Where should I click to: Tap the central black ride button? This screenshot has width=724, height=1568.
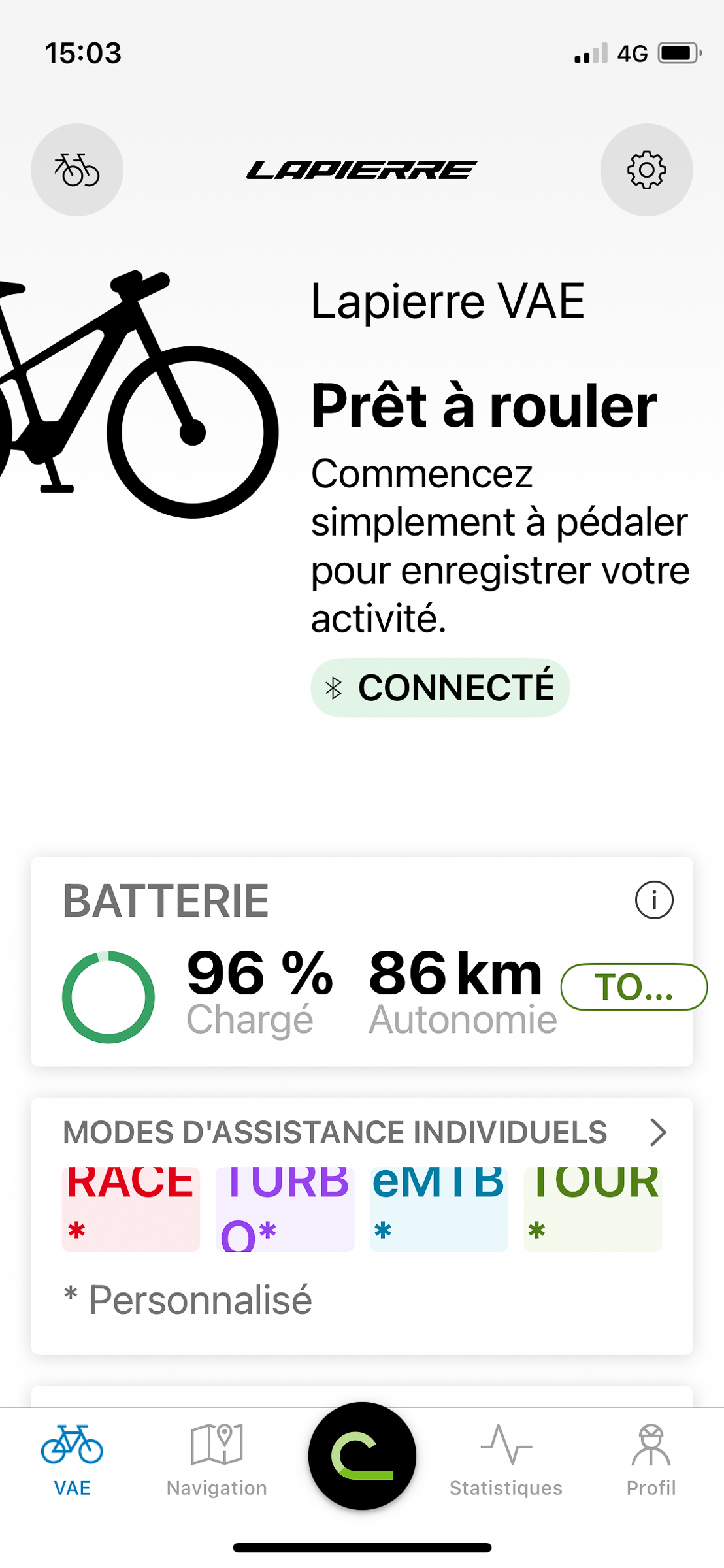click(362, 1456)
